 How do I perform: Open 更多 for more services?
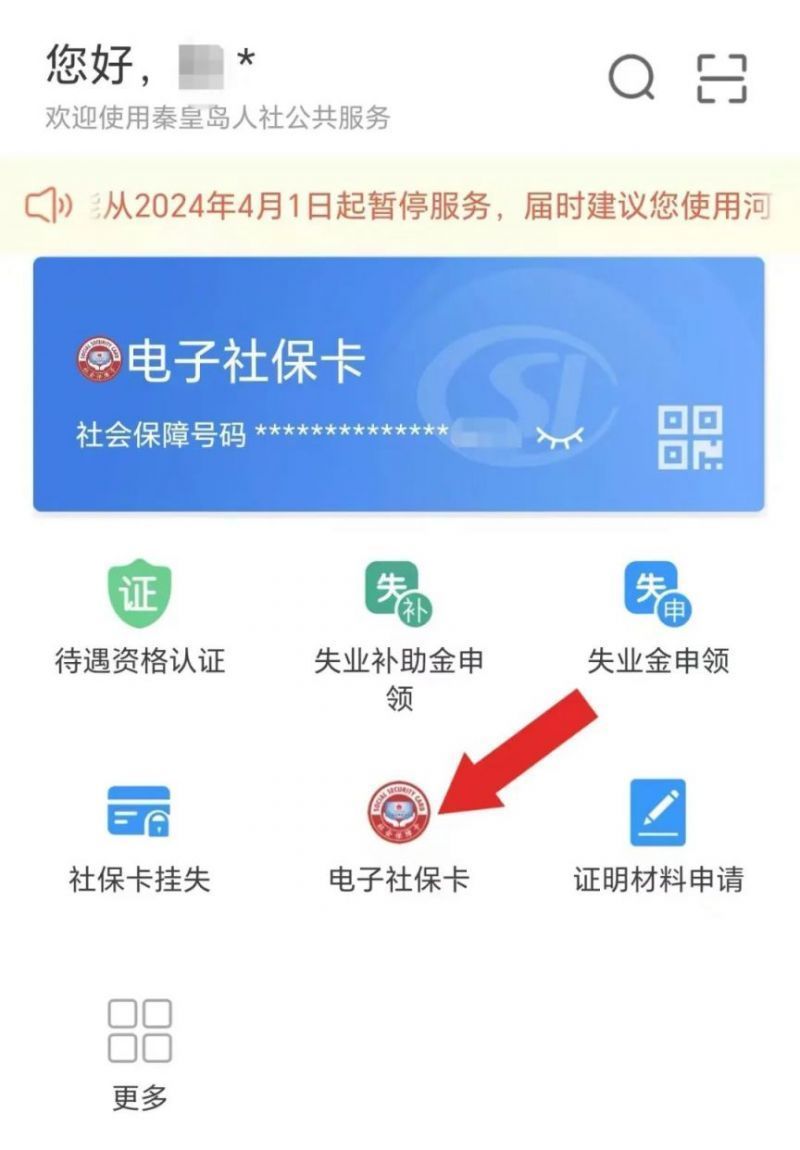tap(140, 1050)
